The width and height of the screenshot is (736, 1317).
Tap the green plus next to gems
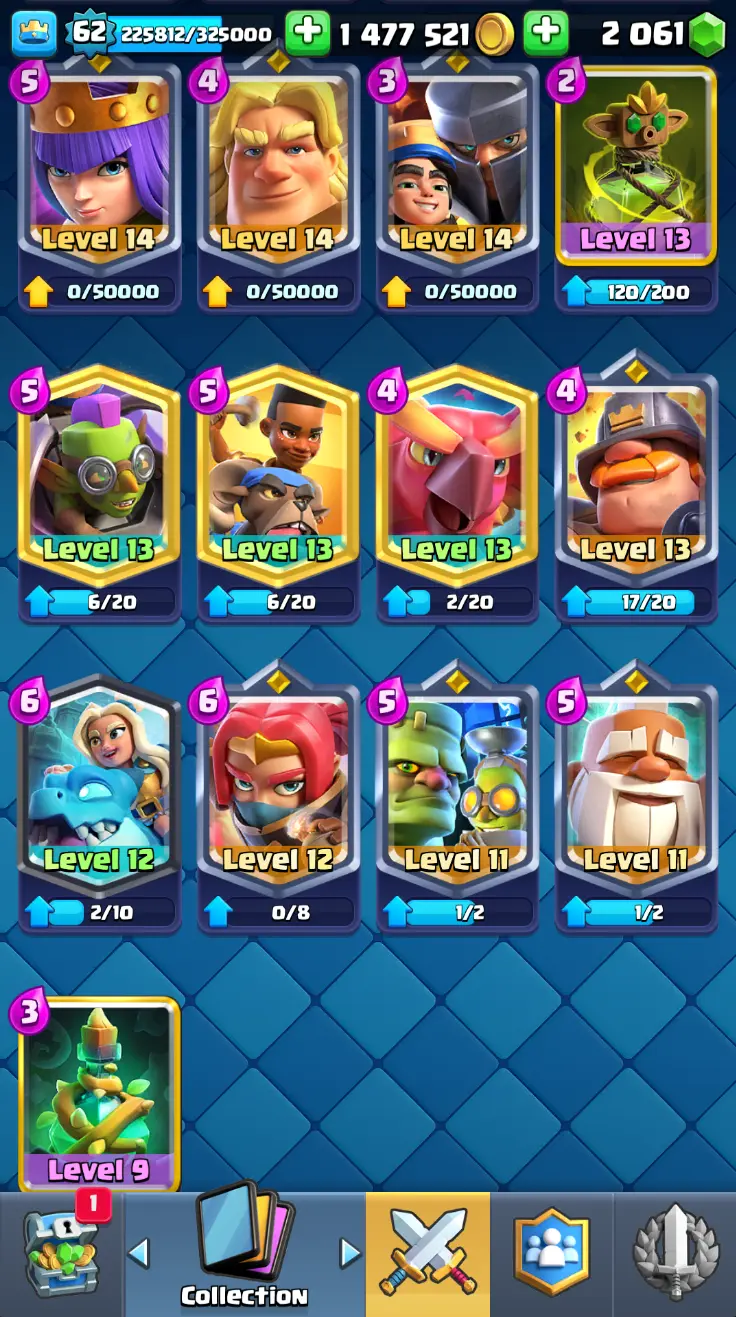(546, 34)
